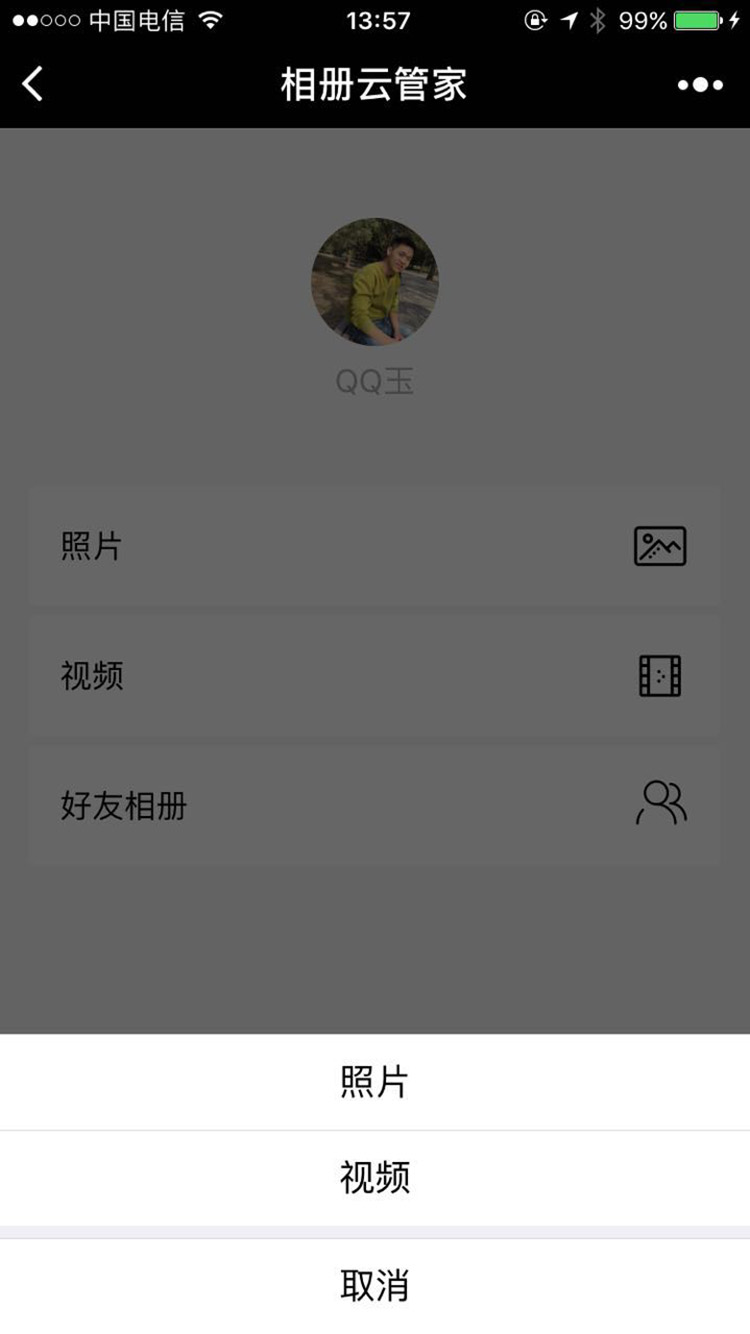Open the three-dot more menu

point(700,85)
